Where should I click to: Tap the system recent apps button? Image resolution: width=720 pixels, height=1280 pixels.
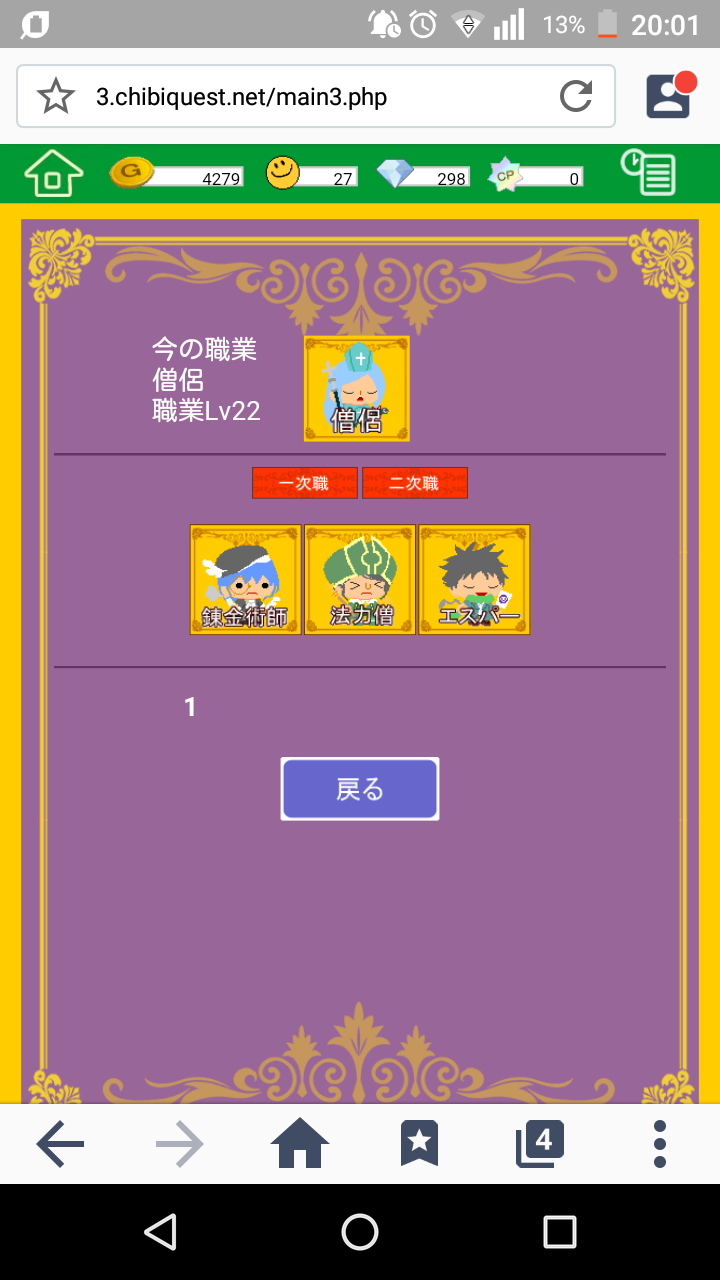pyautogui.click(x=560, y=1232)
